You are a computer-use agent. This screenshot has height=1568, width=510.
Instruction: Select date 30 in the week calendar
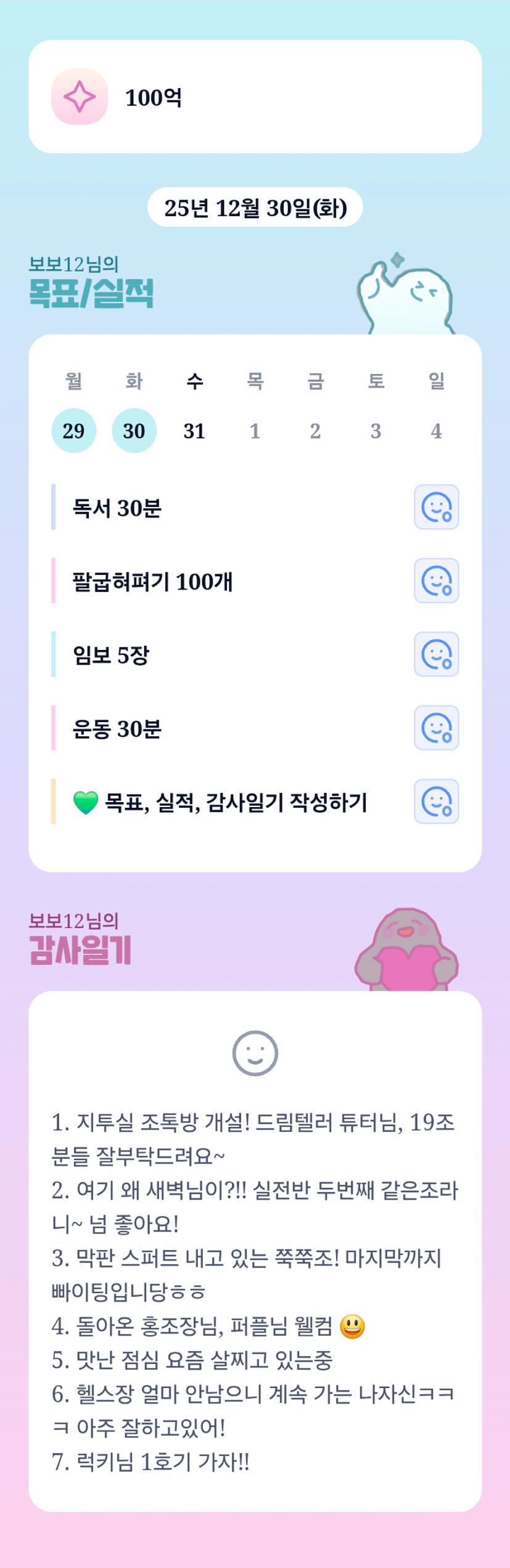point(134,431)
